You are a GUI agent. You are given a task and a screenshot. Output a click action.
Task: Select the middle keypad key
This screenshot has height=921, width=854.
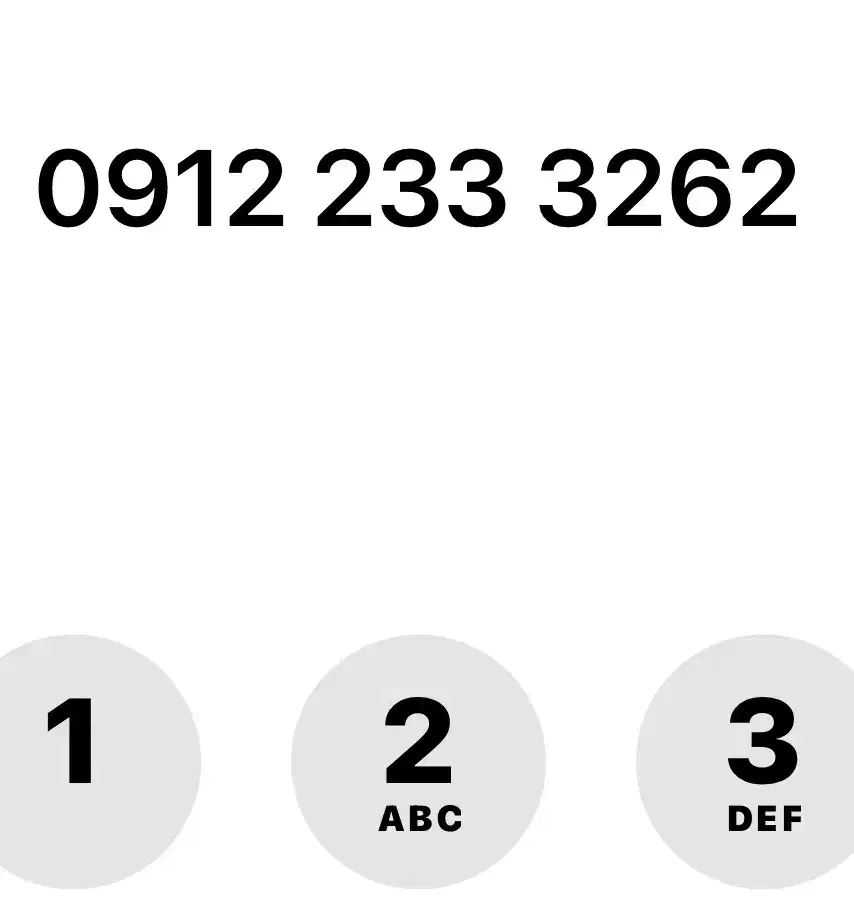420,760
